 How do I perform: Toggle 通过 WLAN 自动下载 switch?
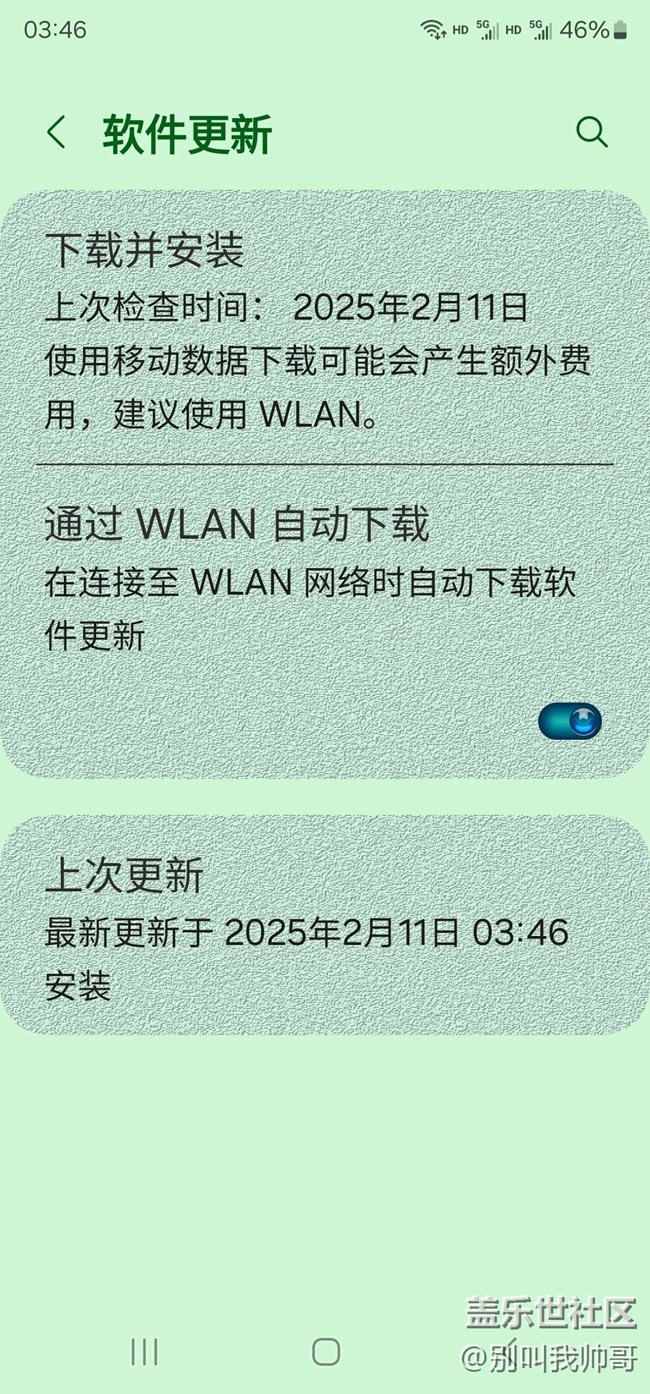click(x=570, y=721)
